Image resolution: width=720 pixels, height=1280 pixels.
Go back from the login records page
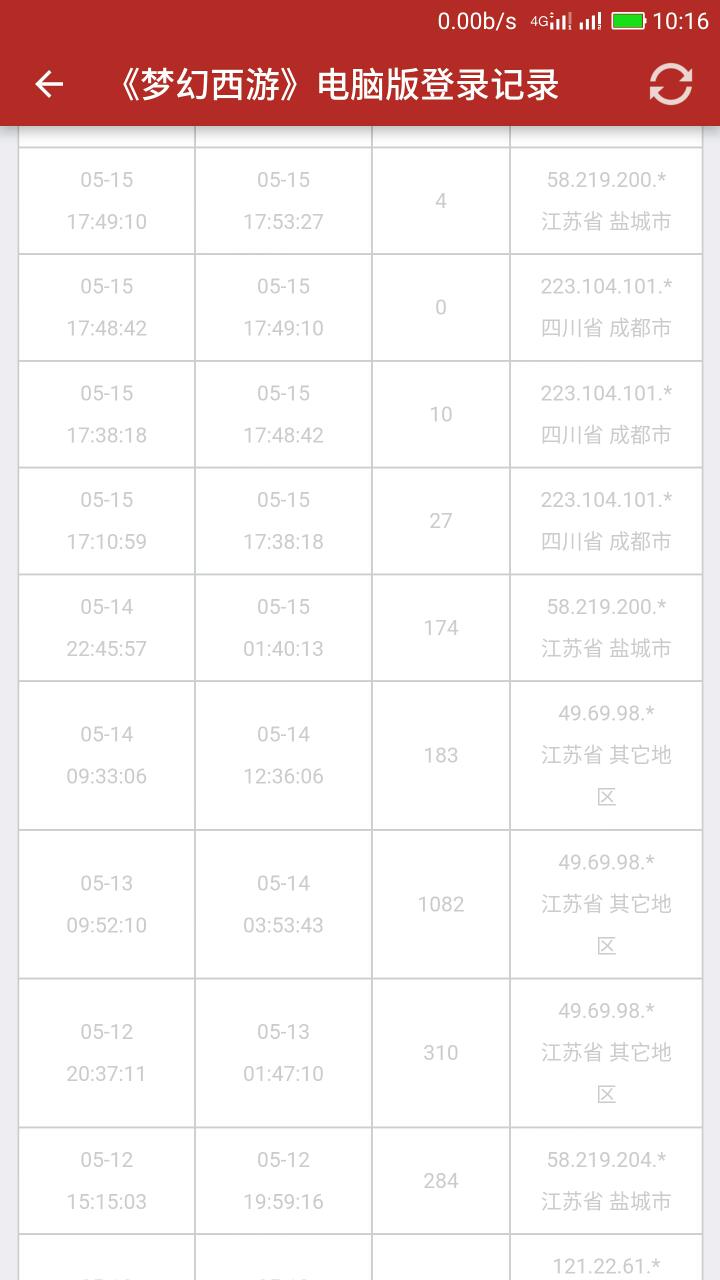tap(49, 85)
